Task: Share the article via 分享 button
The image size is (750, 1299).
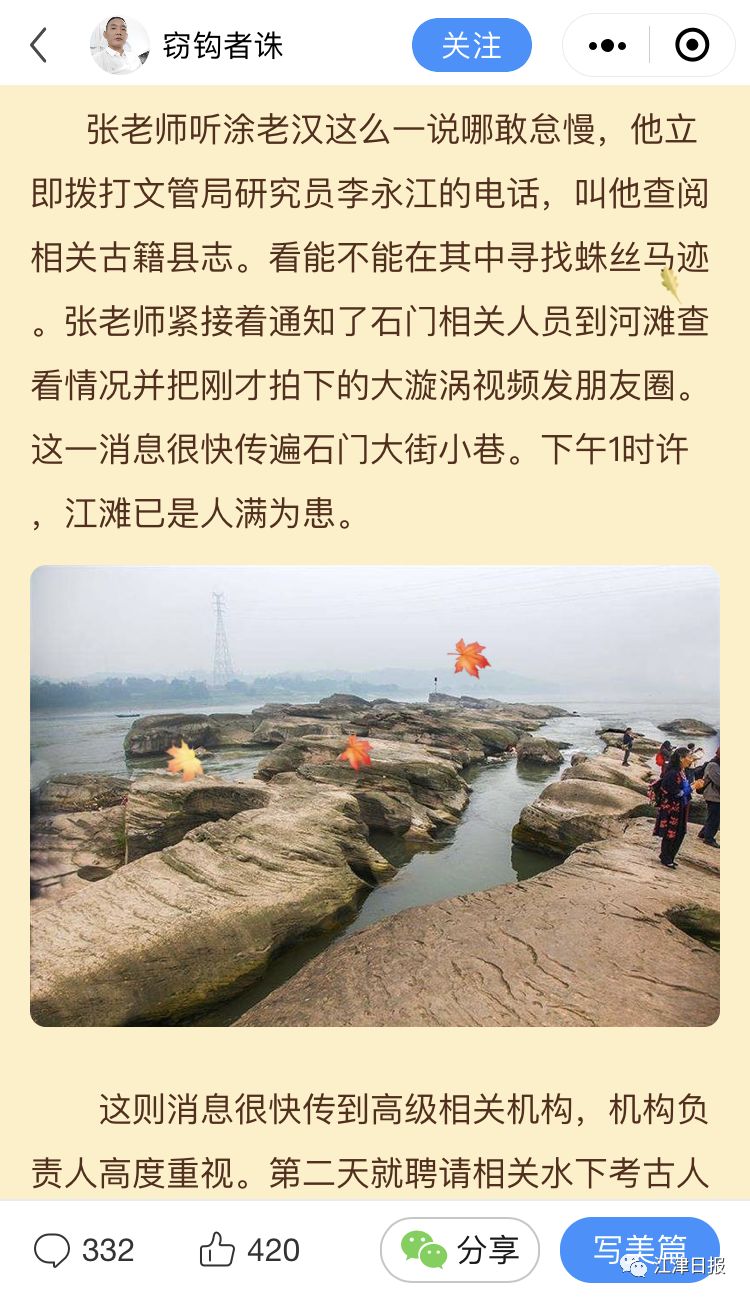Action: pyautogui.click(x=460, y=1249)
